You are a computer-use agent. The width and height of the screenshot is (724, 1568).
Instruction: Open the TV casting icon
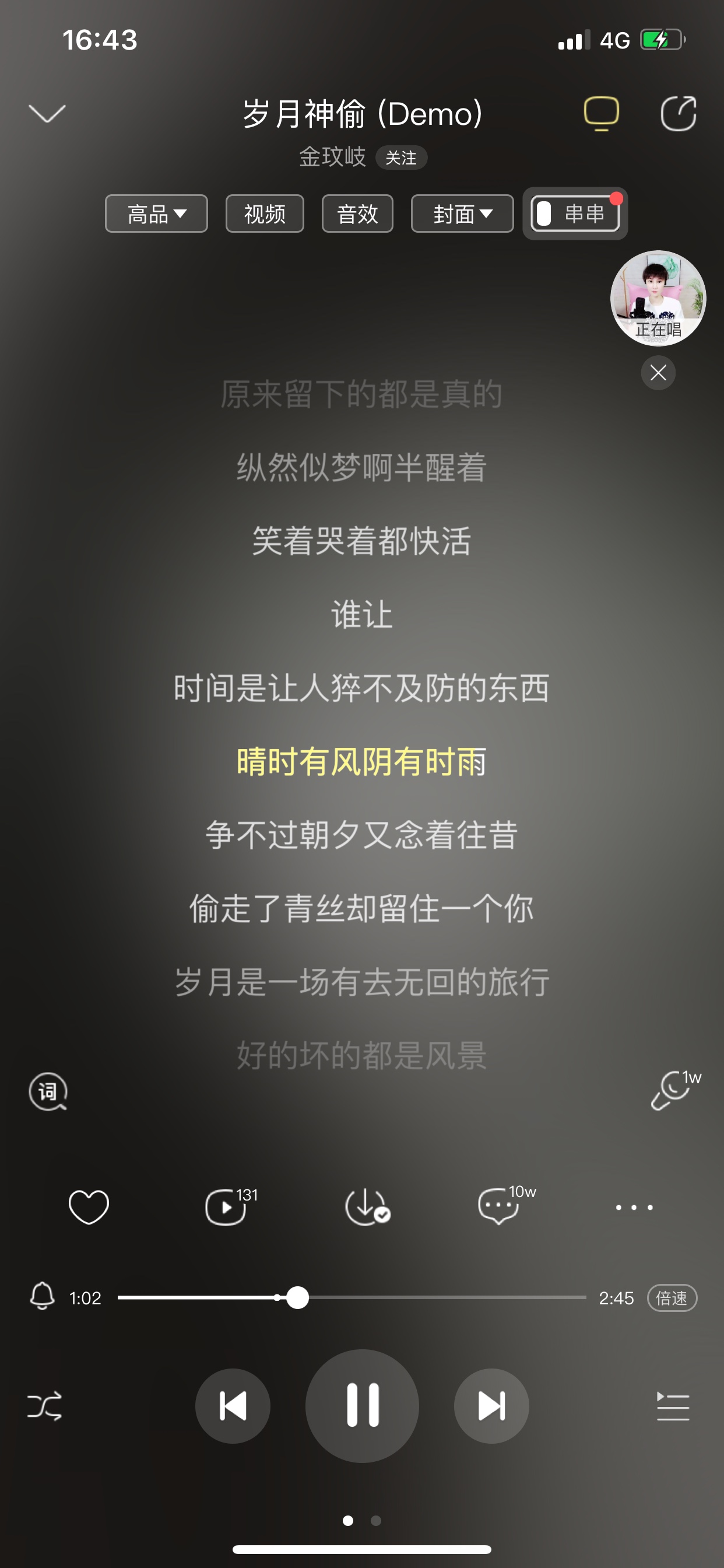point(601,113)
